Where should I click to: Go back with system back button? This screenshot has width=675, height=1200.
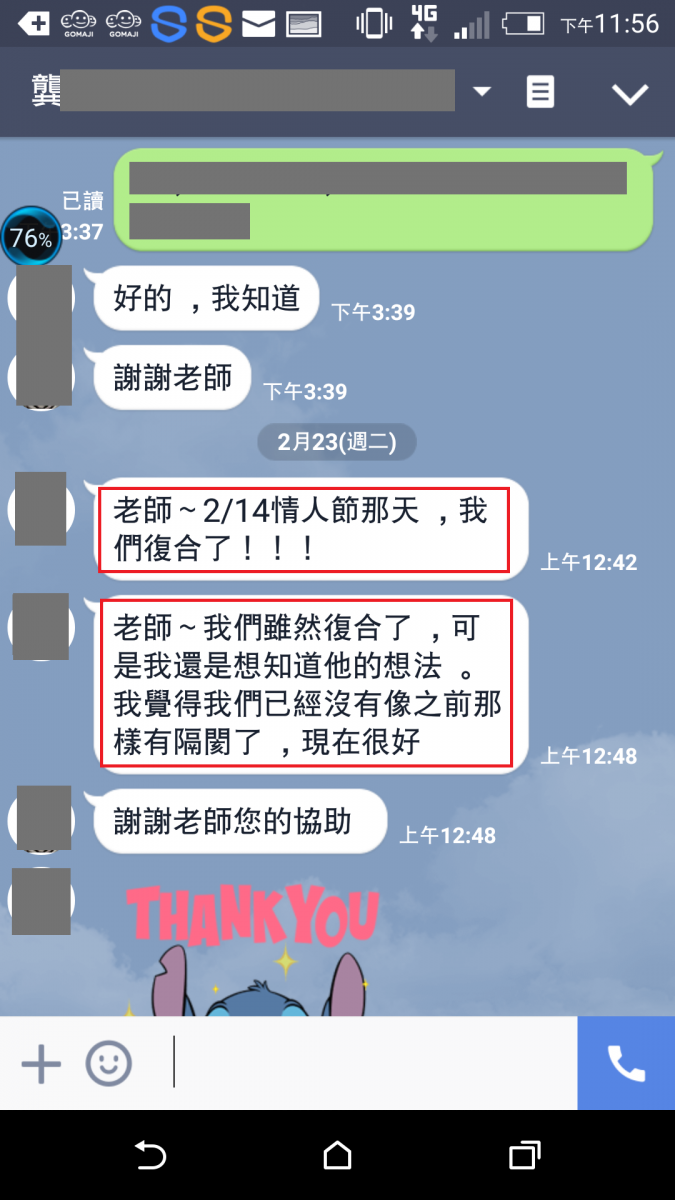[x=150, y=1156]
